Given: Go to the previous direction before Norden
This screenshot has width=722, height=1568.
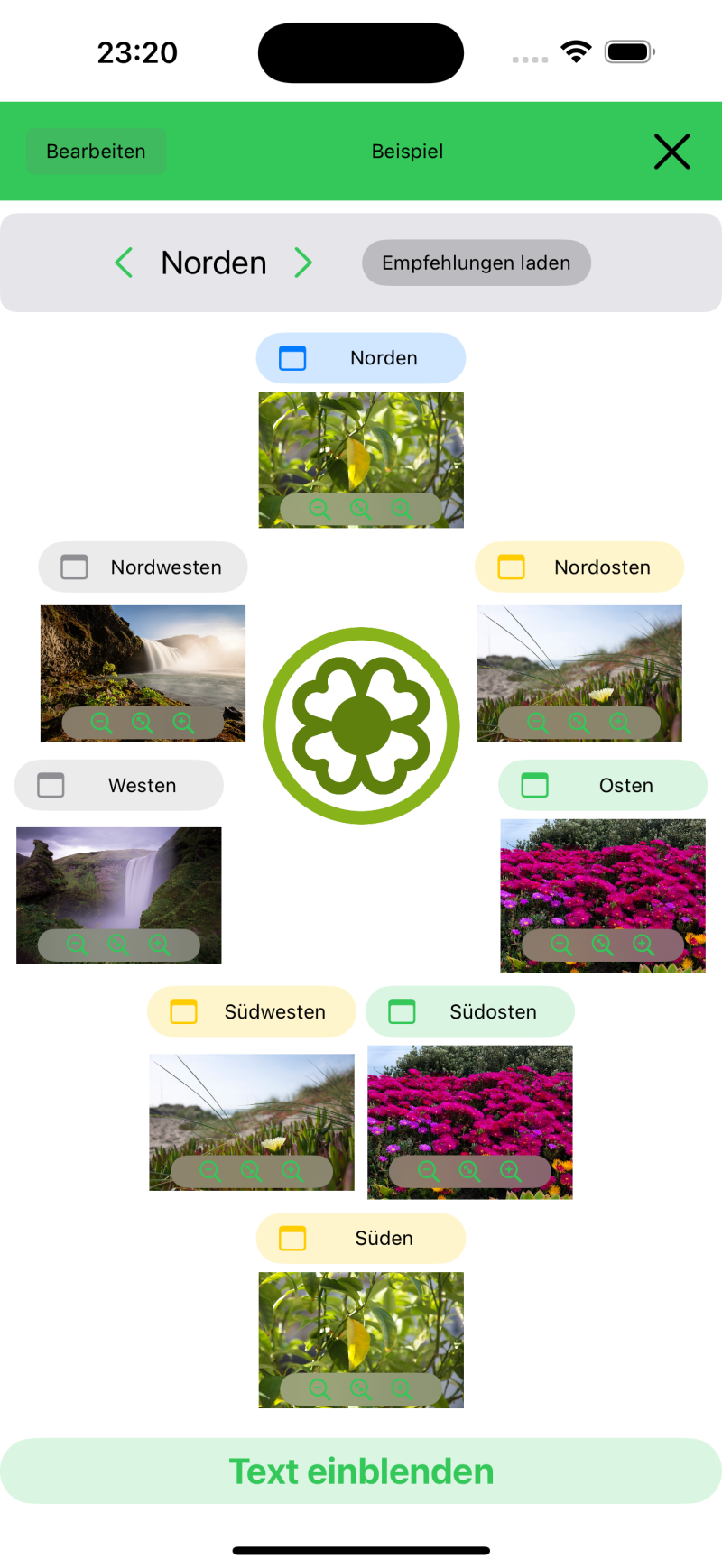Looking at the screenshot, I should click(125, 263).
